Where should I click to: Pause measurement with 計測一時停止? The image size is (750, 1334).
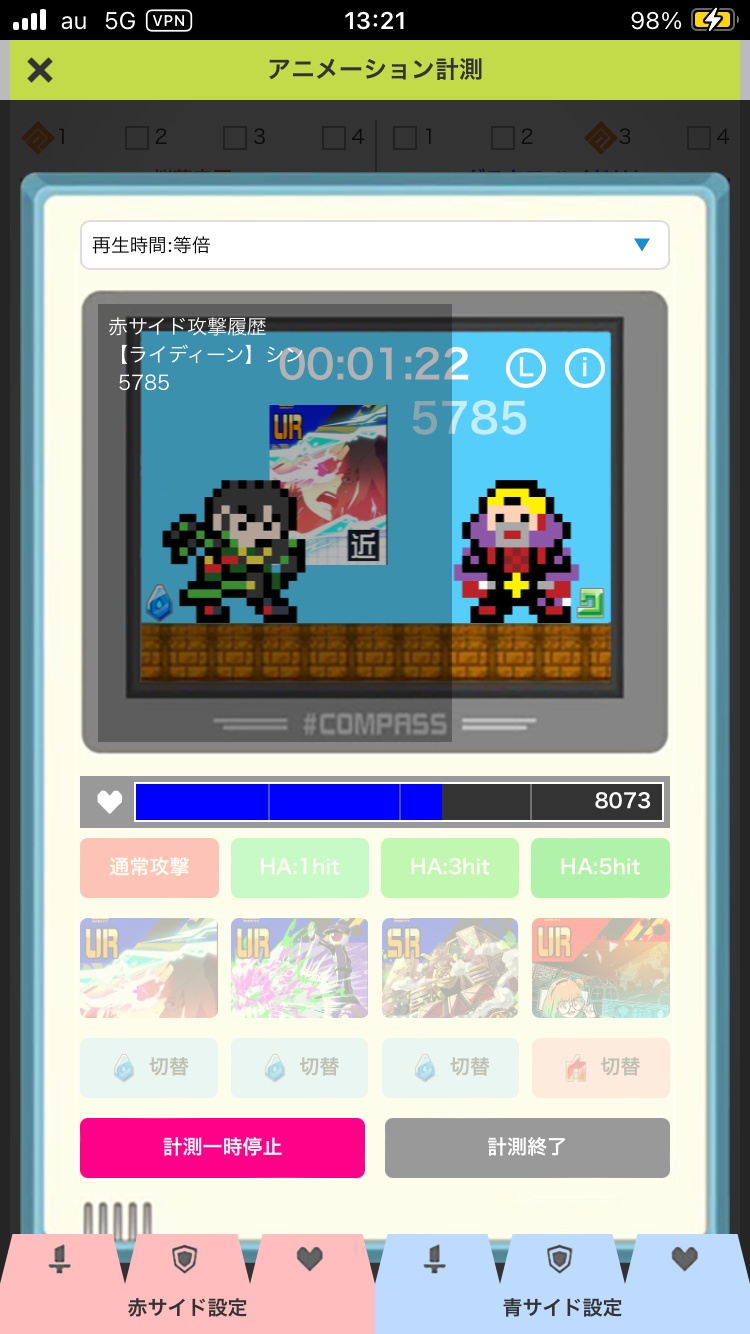tap(222, 1147)
